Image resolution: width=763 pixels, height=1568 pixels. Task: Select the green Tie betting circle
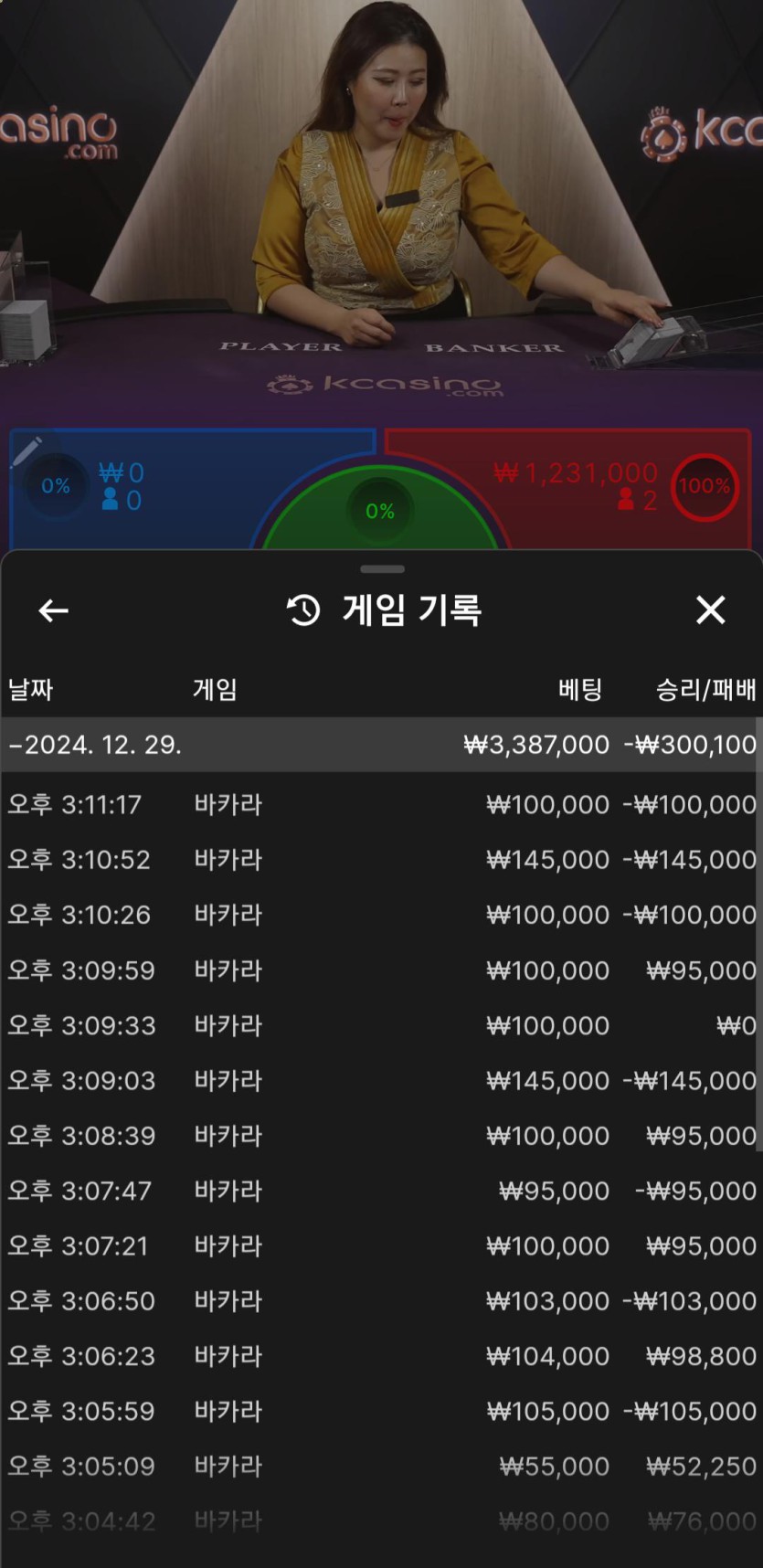(x=379, y=512)
